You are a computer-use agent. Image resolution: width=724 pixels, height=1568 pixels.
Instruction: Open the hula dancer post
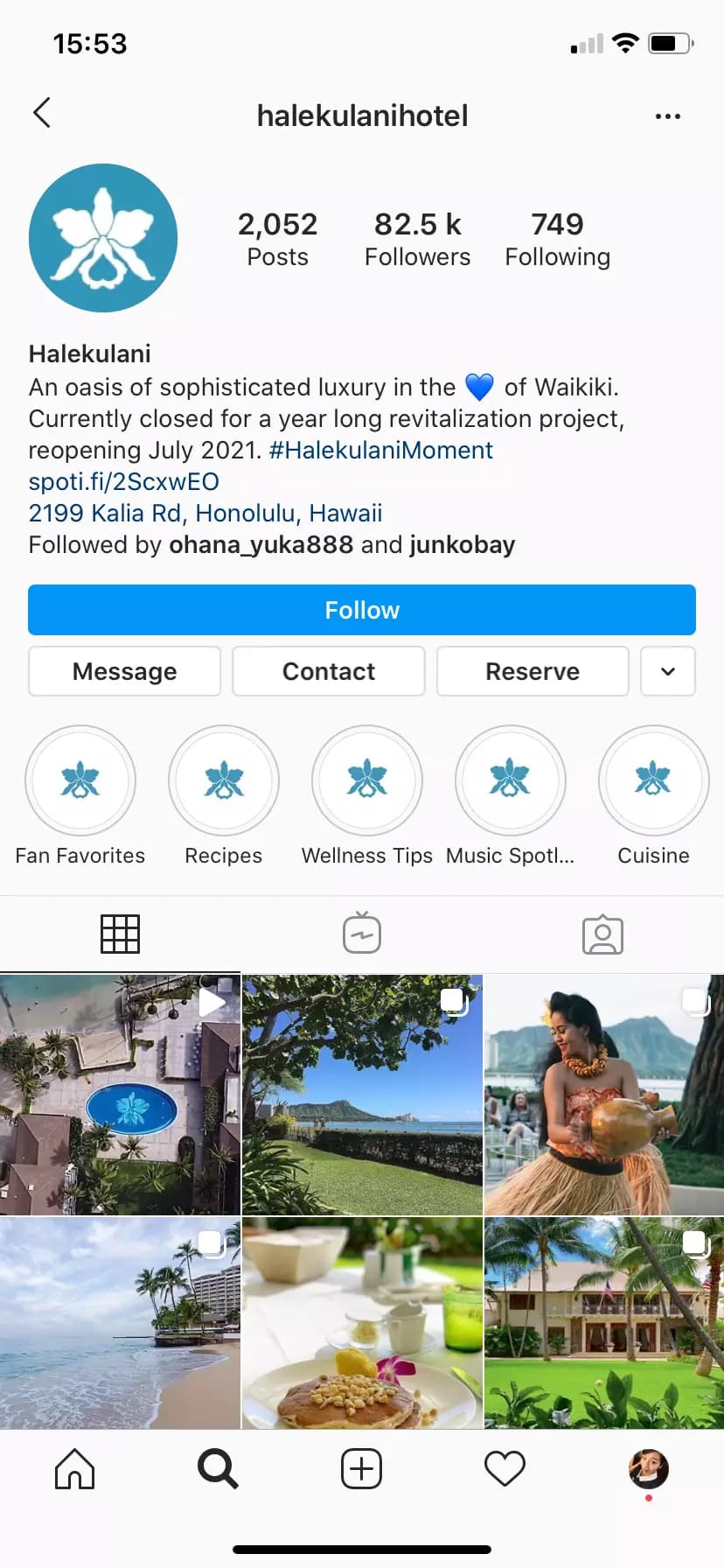603,1095
